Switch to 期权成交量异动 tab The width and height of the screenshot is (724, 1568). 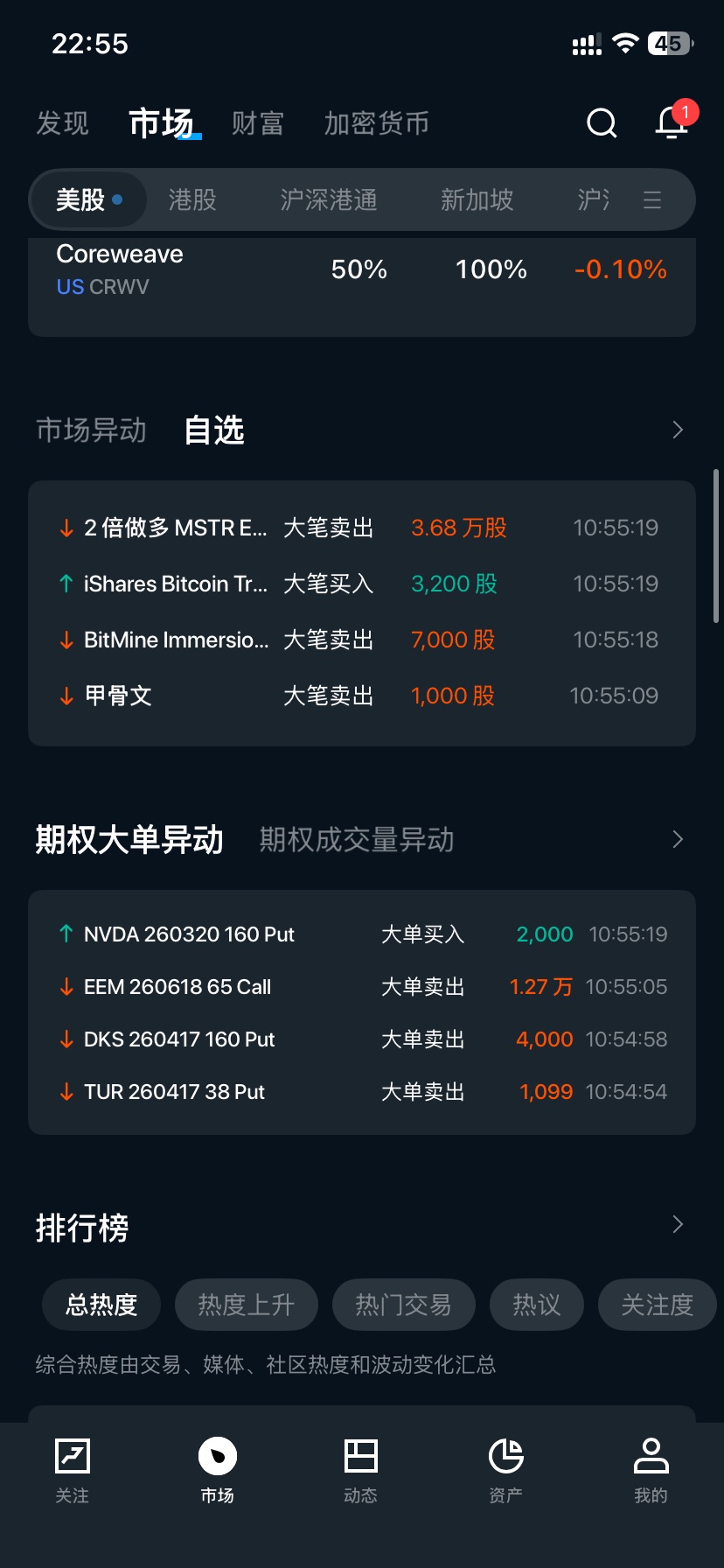pyautogui.click(x=357, y=840)
